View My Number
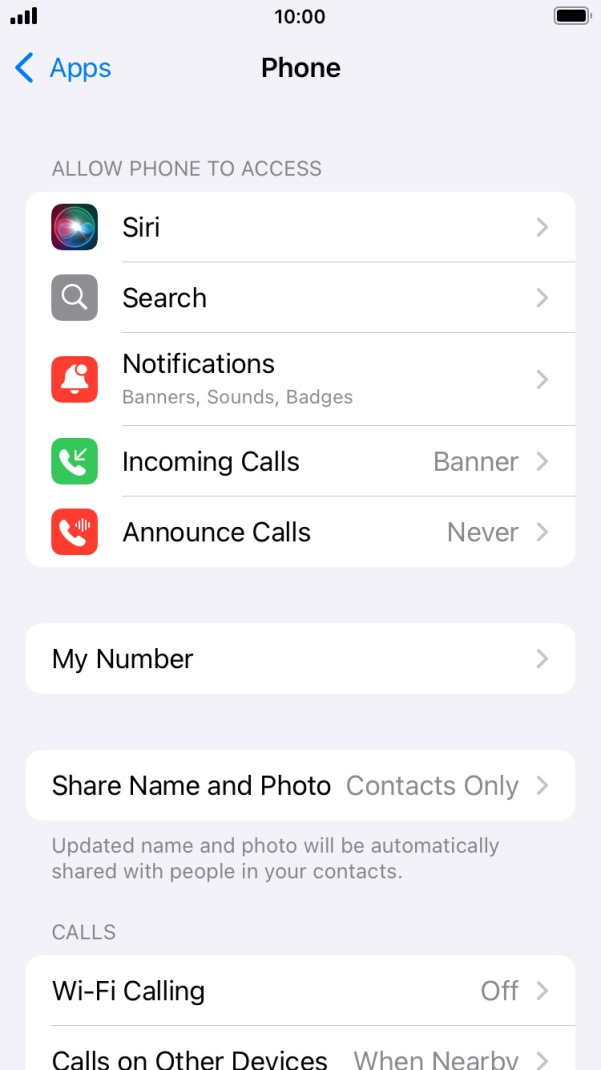Viewport: 601px width, 1070px height. [x=300, y=659]
